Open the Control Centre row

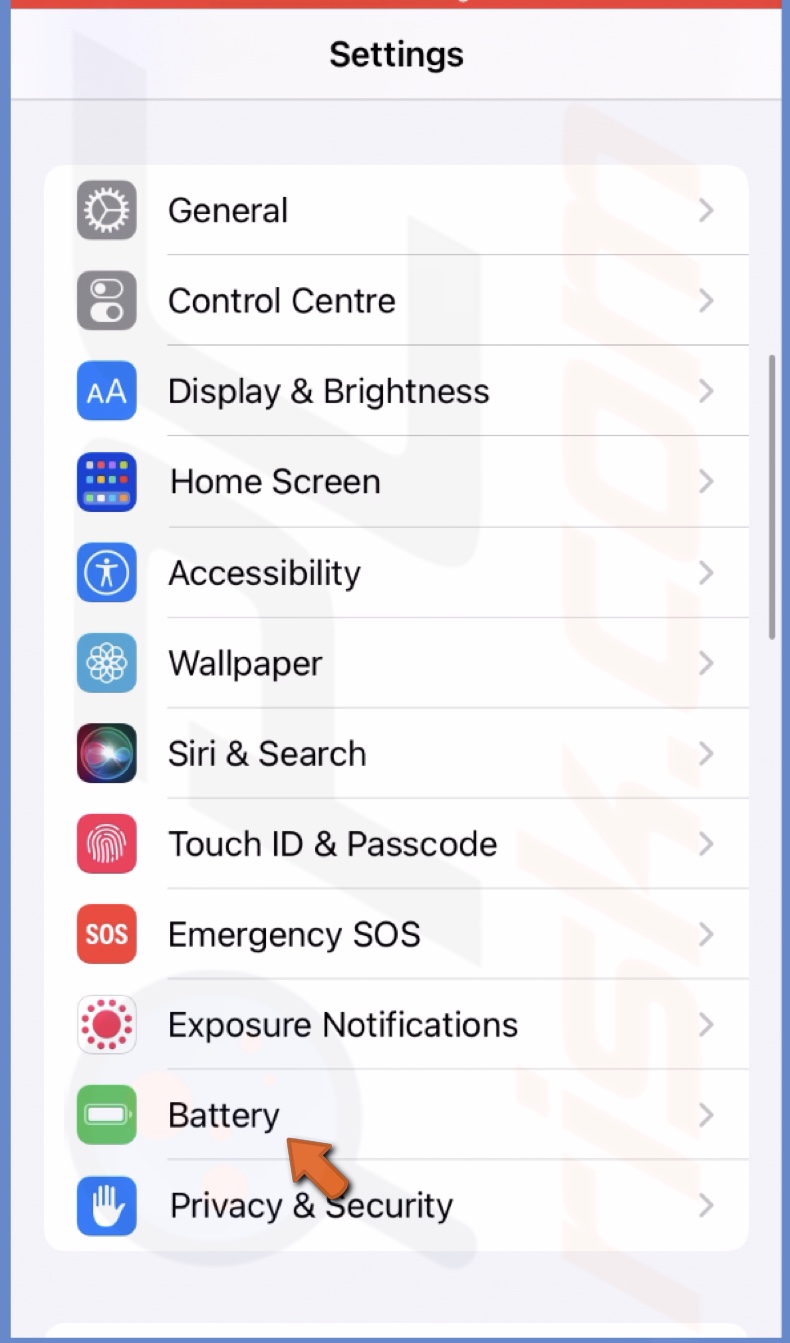click(396, 301)
